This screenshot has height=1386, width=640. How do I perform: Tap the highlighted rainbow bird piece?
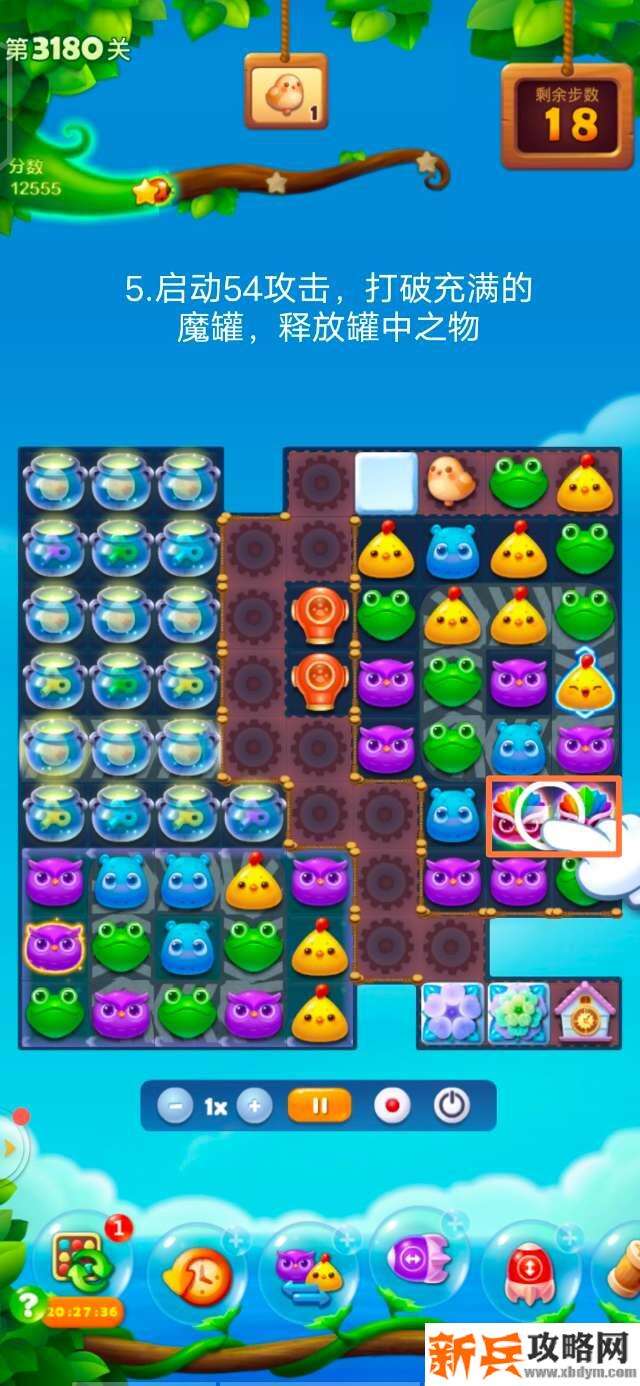(x=520, y=815)
